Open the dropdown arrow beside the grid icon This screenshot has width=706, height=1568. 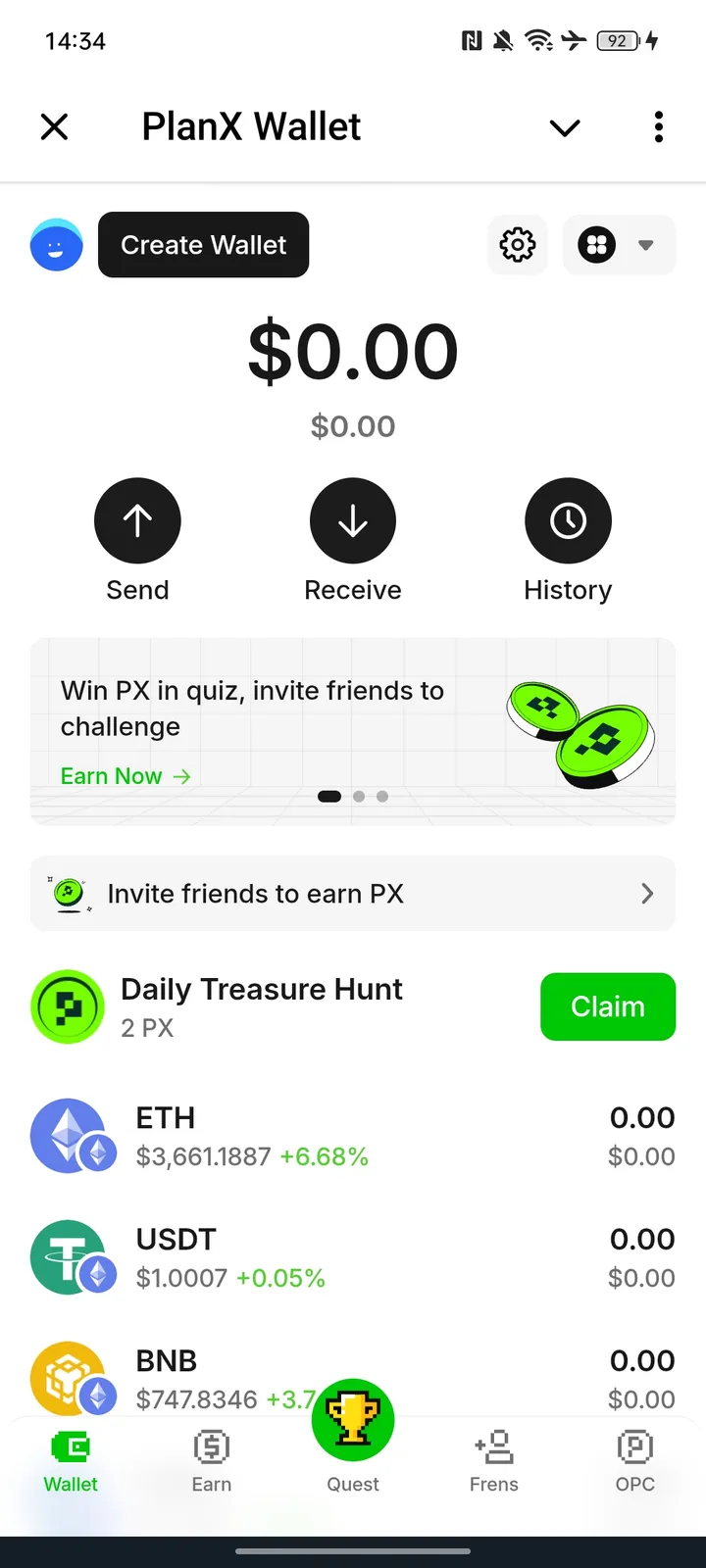tap(646, 245)
